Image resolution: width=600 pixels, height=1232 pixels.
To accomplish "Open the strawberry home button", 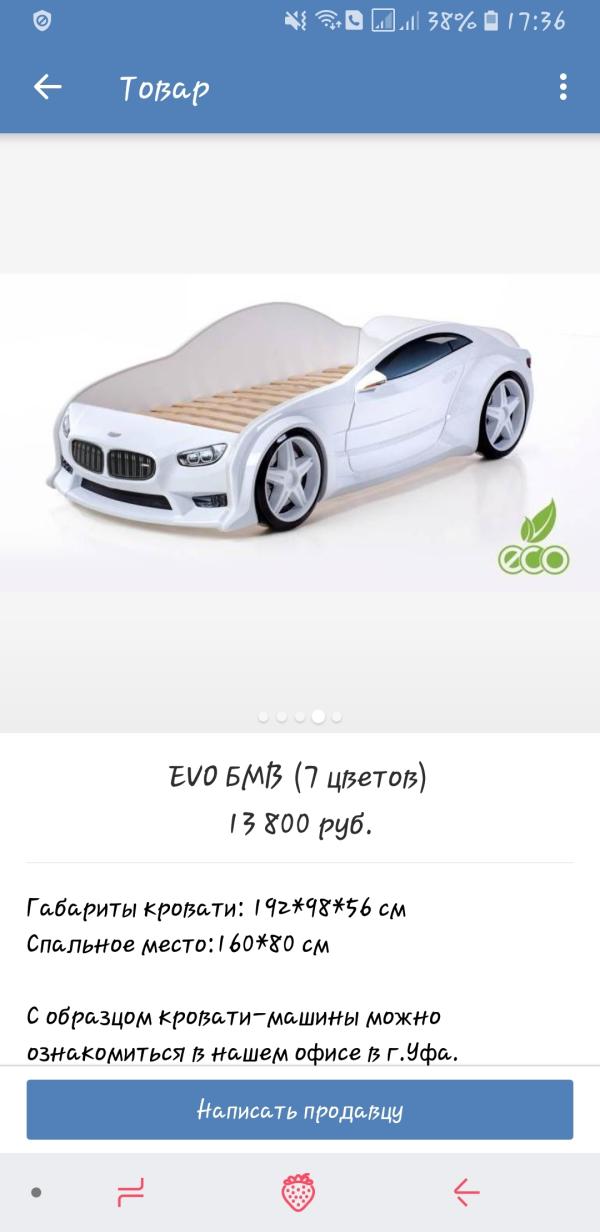I will click(x=298, y=1192).
